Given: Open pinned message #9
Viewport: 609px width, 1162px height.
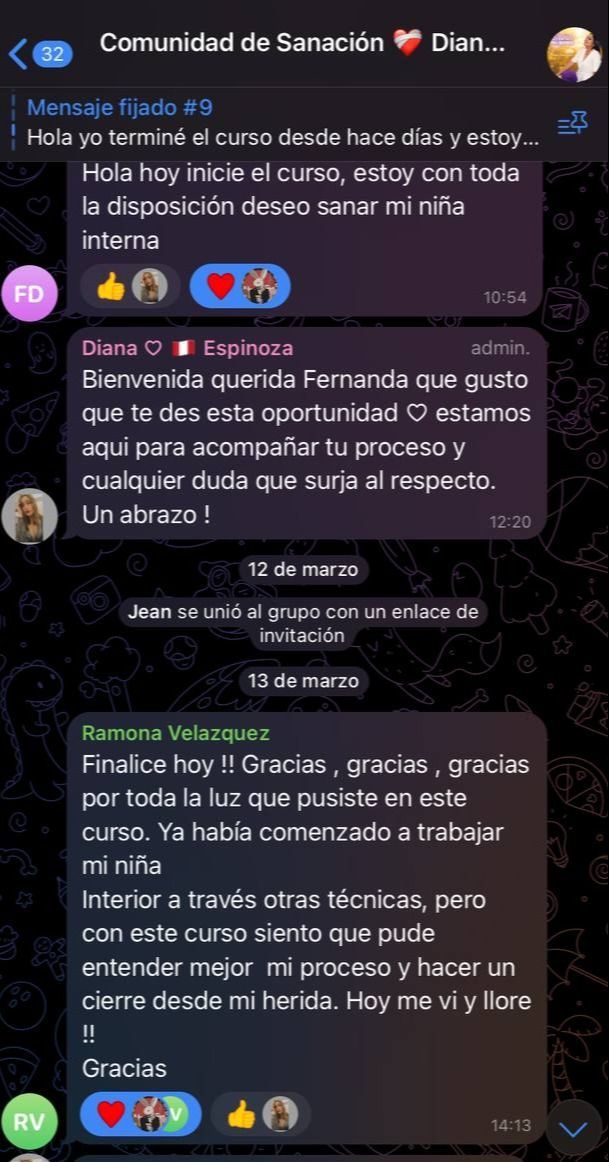Looking at the screenshot, I should click(282, 123).
